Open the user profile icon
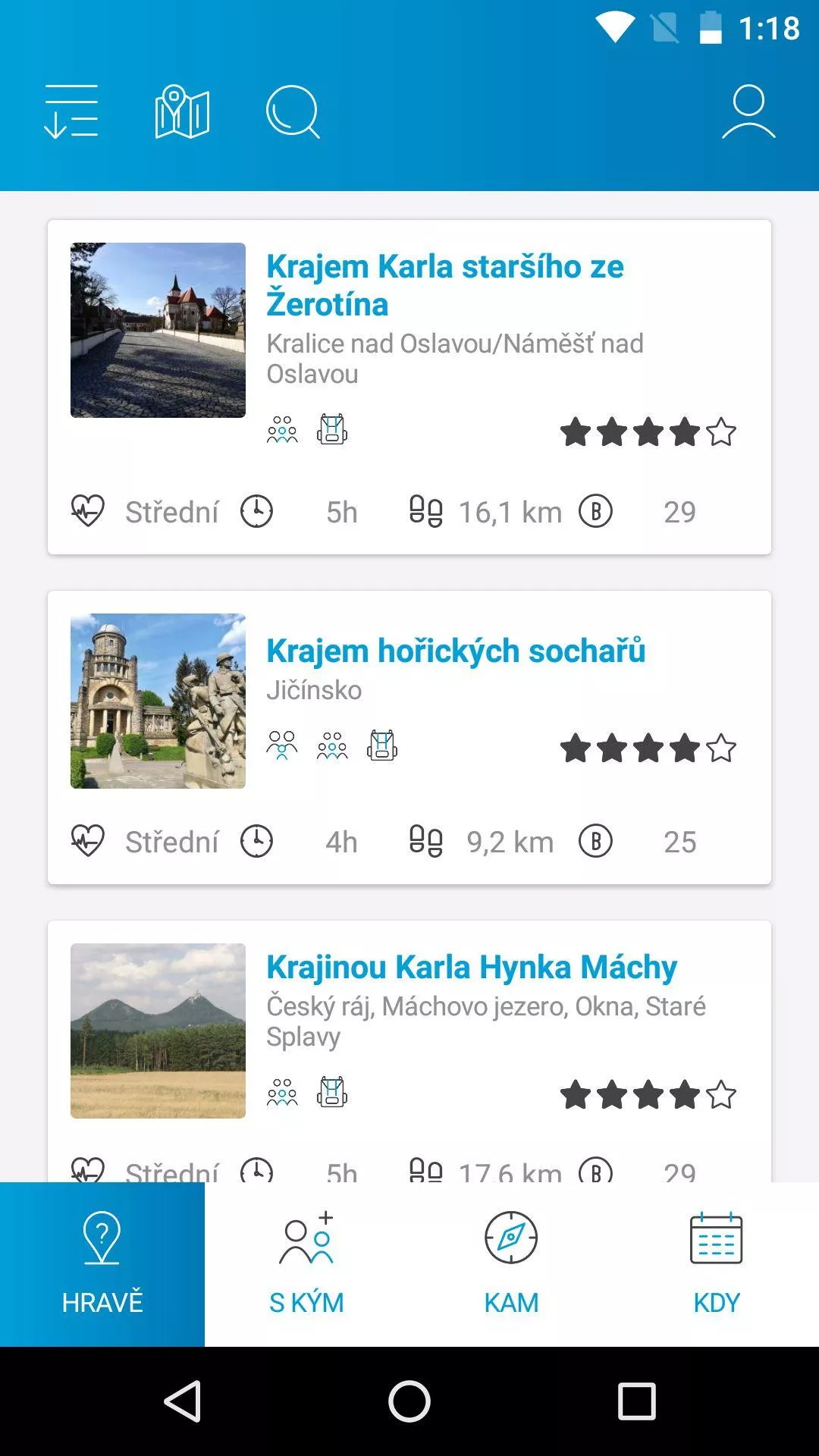The width and height of the screenshot is (819, 1456). click(x=748, y=111)
